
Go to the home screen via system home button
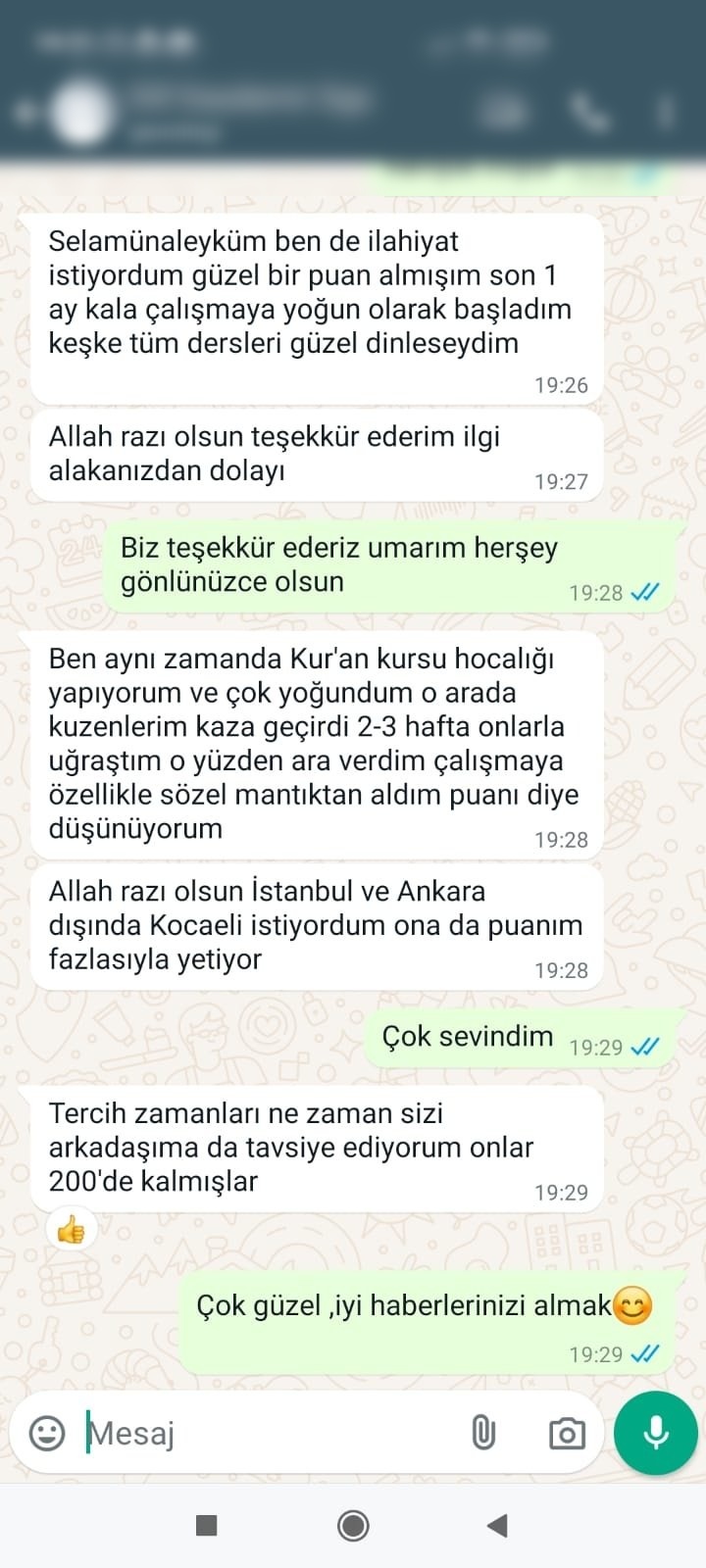point(353,1525)
